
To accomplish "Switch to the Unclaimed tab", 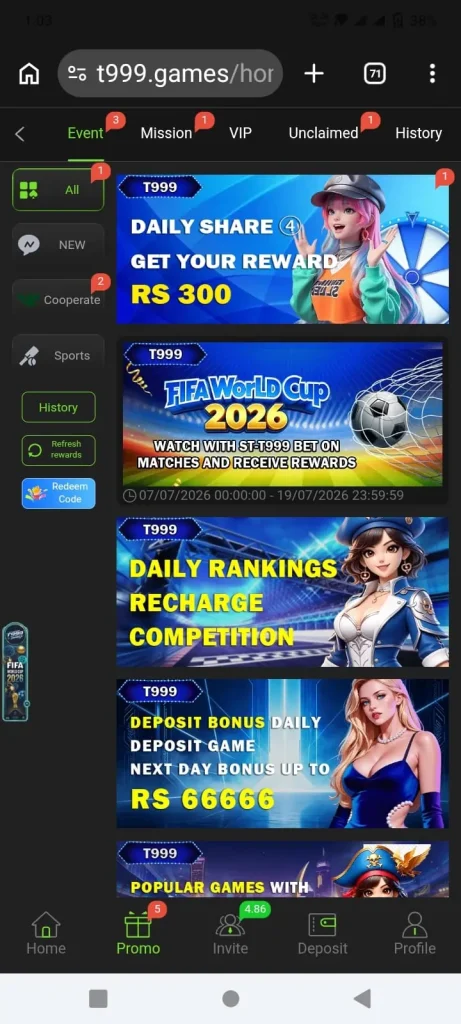I will pyautogui.click(x=323, y=133).
